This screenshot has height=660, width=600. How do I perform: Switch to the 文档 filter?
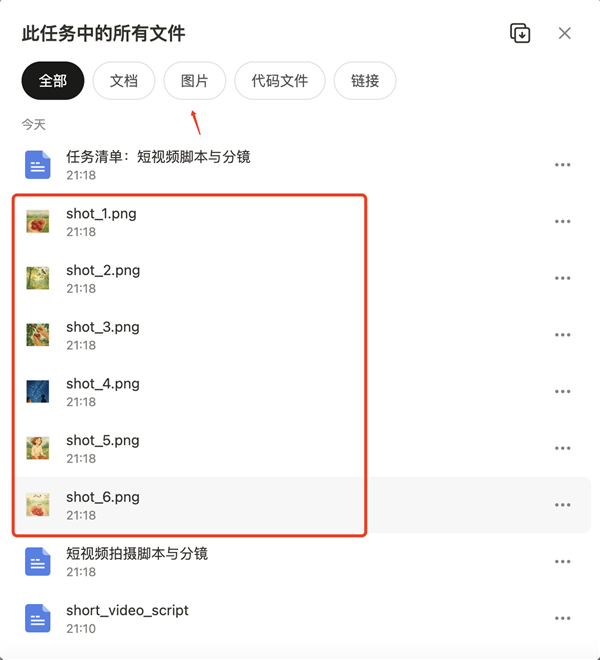tap(124, 81)
